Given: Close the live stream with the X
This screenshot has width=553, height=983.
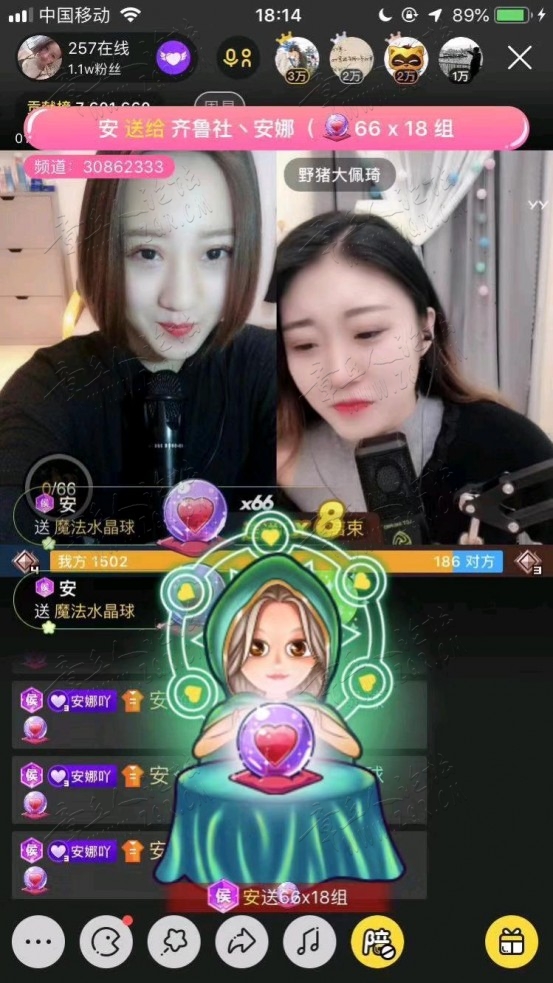Looking at the screenshot, I should pyautogui.click(x=519, y=58).
